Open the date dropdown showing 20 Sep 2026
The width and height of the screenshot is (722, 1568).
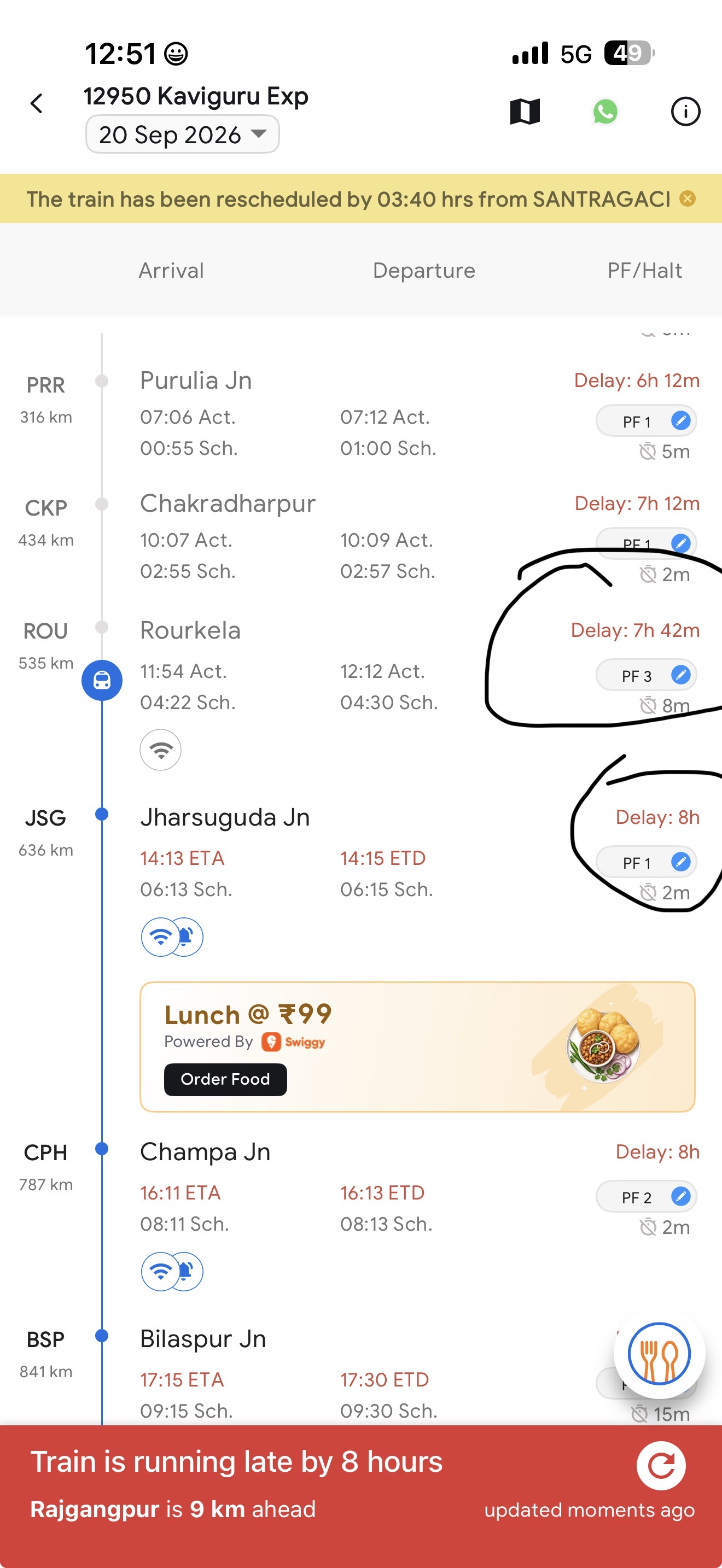[x=182, y=134]
